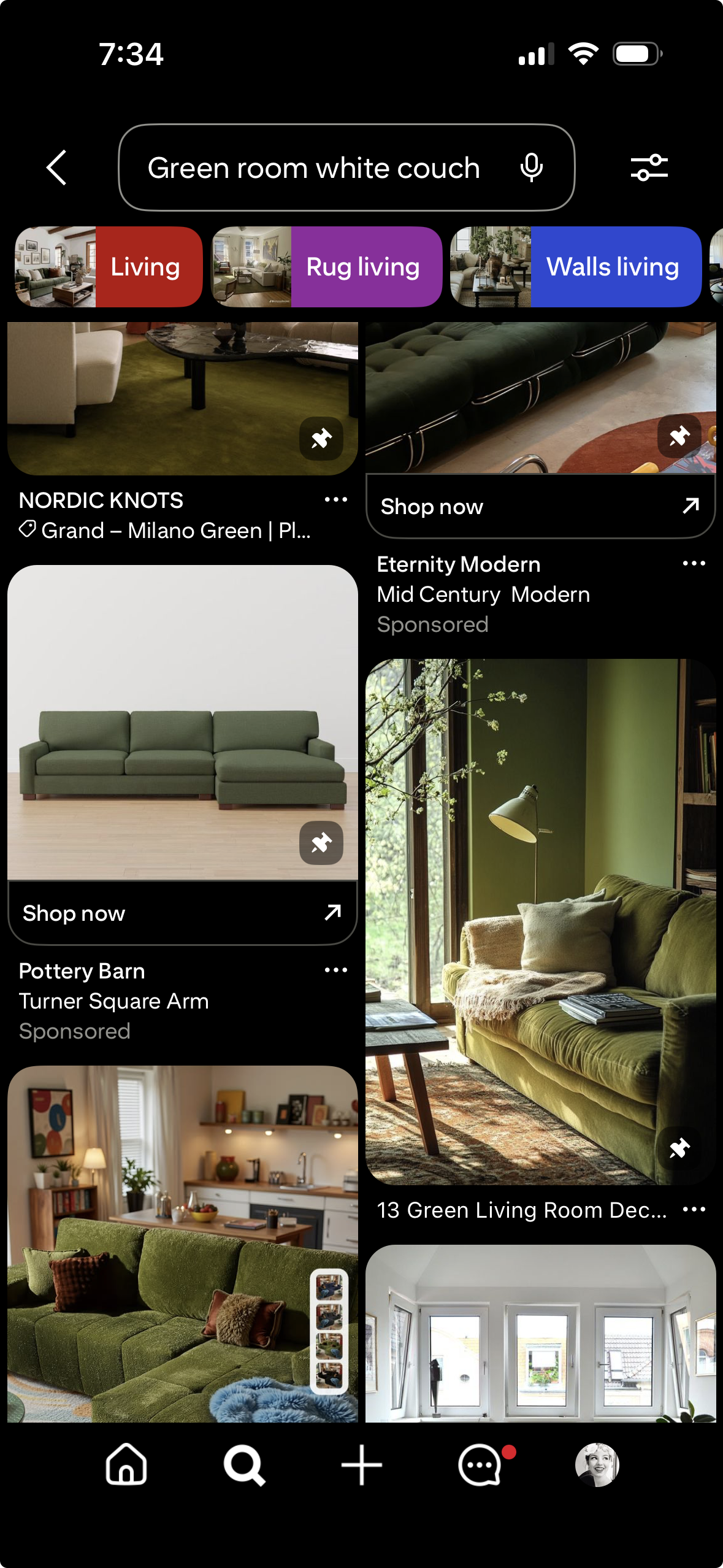The width and height of the screenshot is (723, 1568).
Task: Open more options for Pottery Barn pin
Action: coord(335,970)
